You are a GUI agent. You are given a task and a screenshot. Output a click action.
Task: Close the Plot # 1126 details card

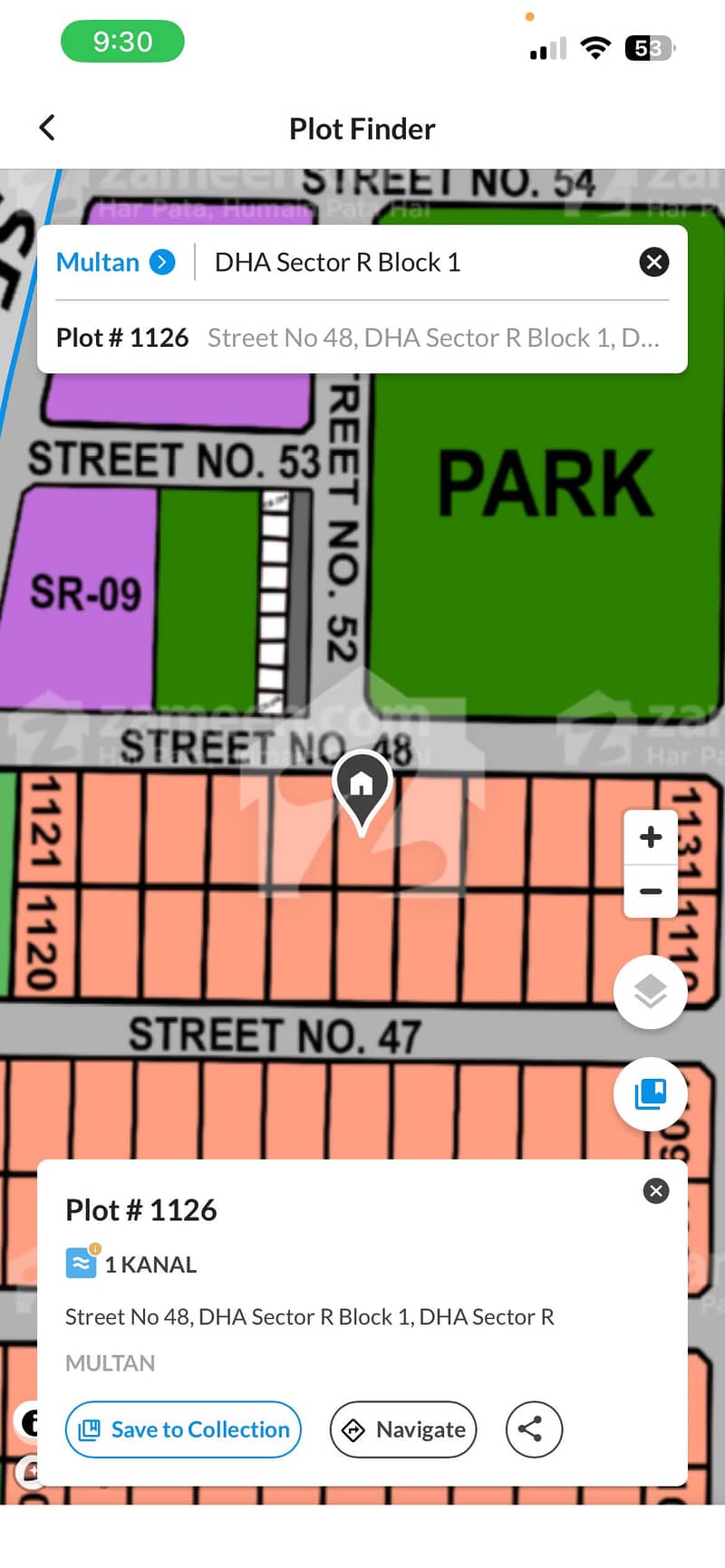point(656,1190)
